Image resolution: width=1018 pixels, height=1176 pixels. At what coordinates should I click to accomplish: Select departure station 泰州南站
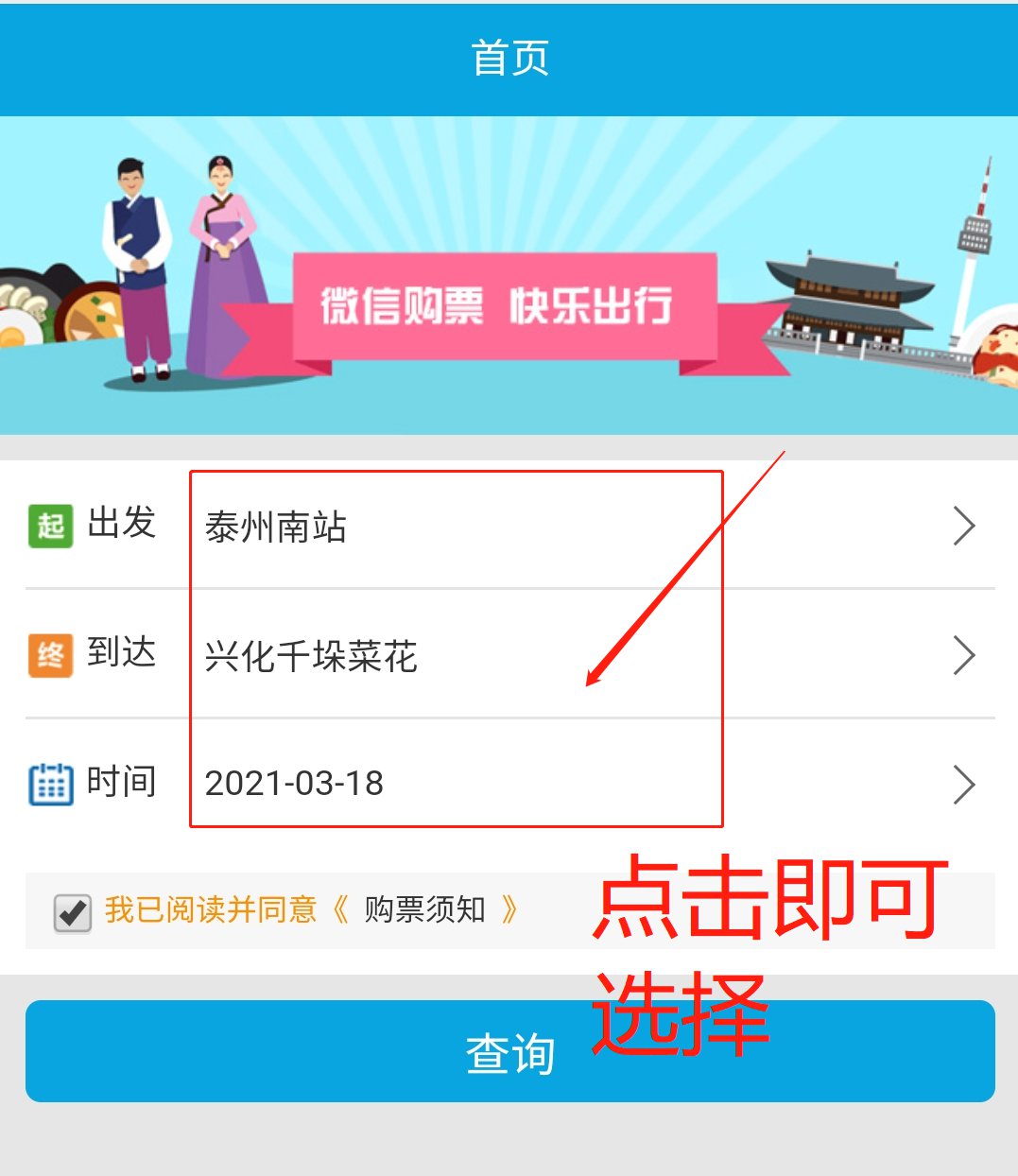click(276, 527)
